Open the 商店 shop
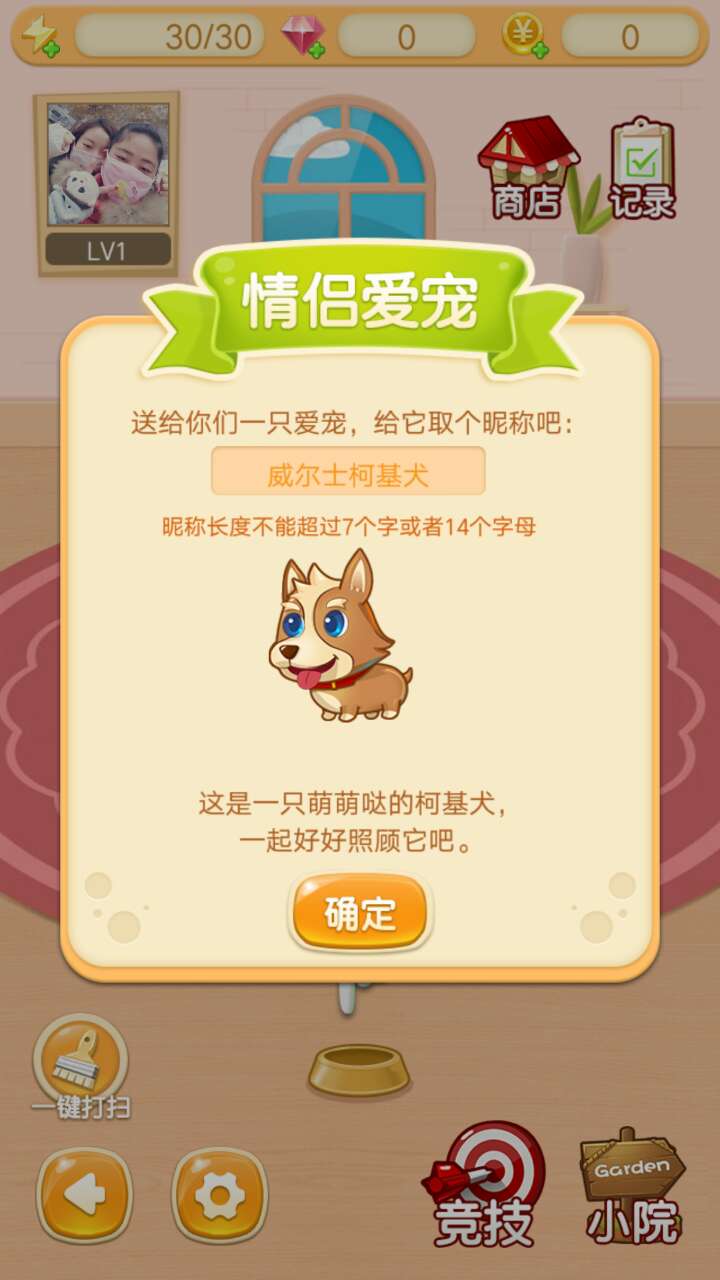This screenshot has width=720, height=1280. click(x=528, y=168)
